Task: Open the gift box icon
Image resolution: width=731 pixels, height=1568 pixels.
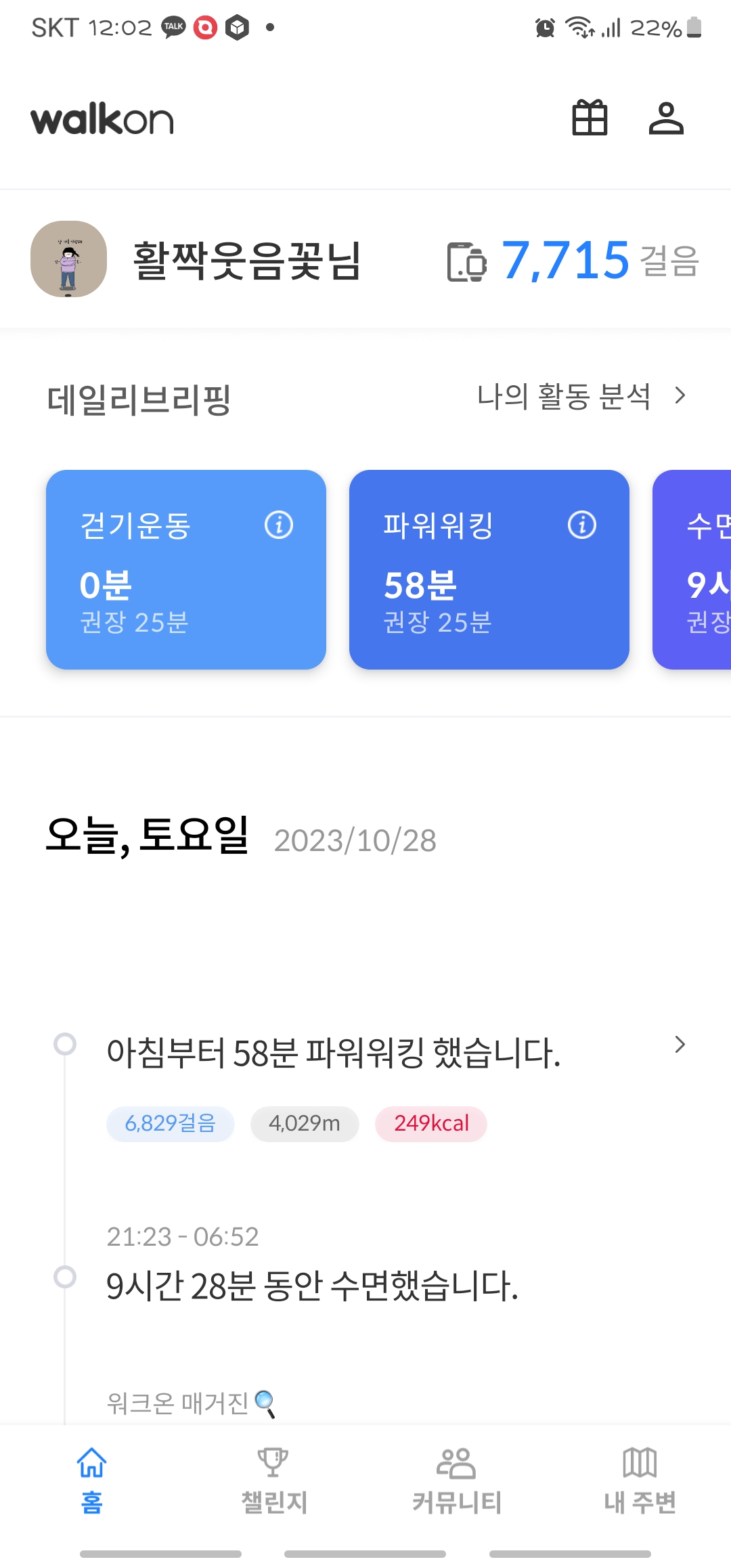Action: (590, 118)
